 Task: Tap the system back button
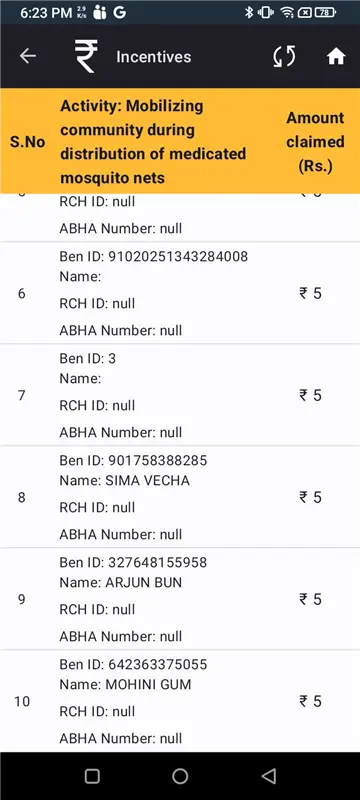click(269, 776)
